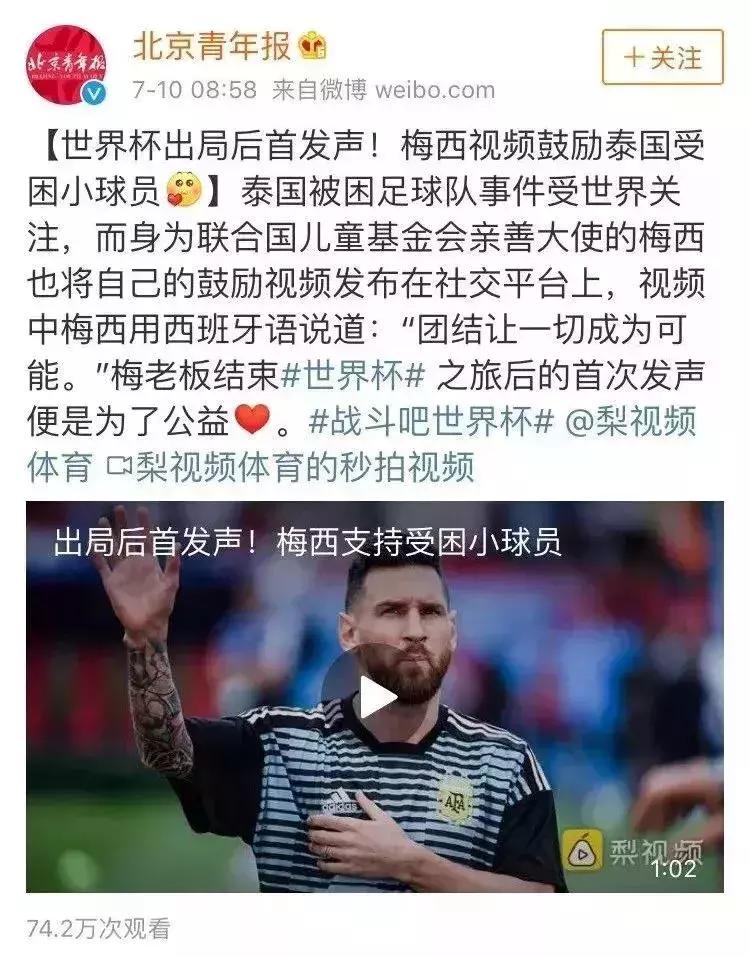
Task: Click the +关注 follow button
Action: (x=661, y=56)
